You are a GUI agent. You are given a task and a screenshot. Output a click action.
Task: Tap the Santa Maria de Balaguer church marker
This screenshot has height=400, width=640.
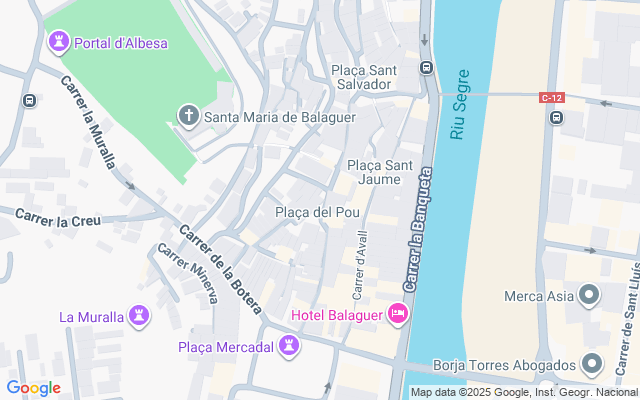(187, 117)
